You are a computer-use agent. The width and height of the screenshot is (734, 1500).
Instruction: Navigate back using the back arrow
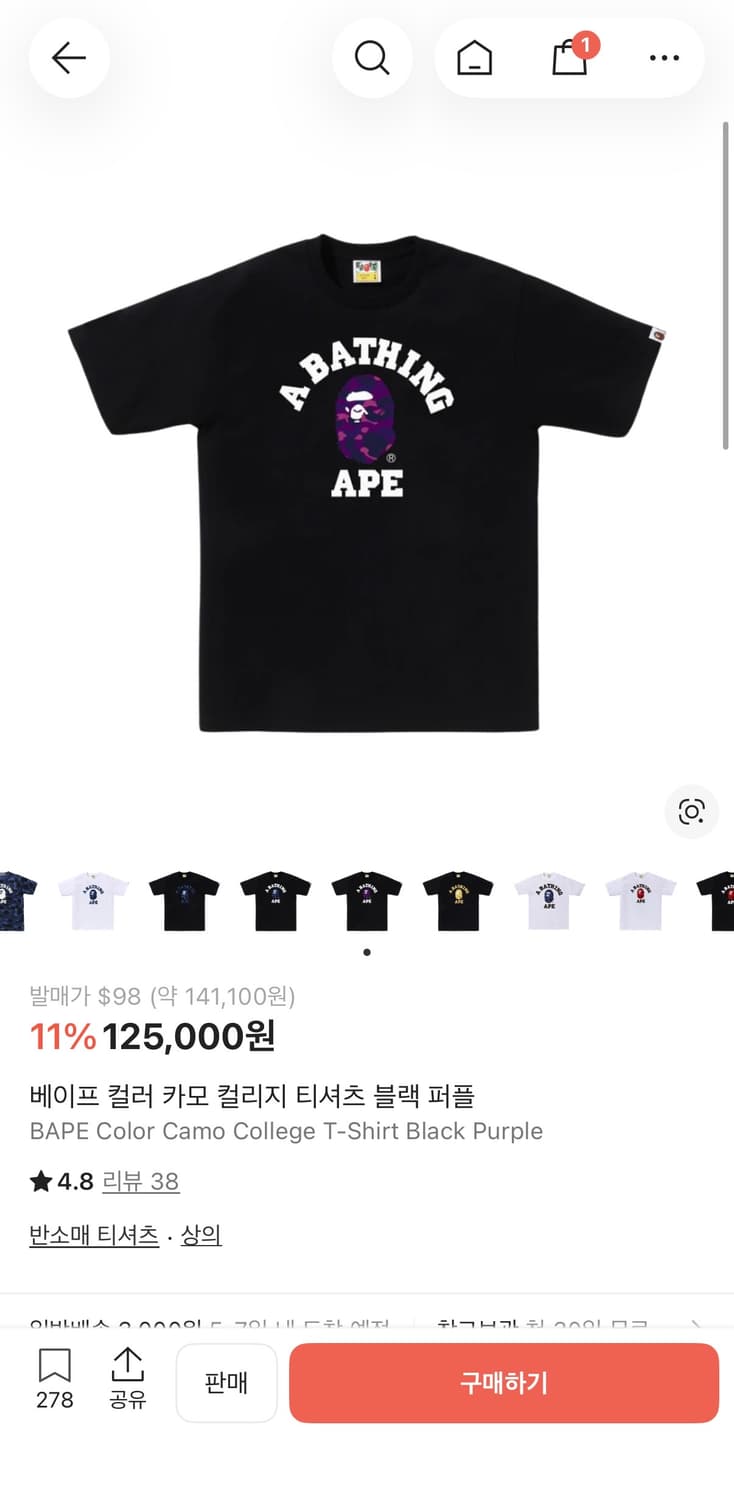[68, 57]
